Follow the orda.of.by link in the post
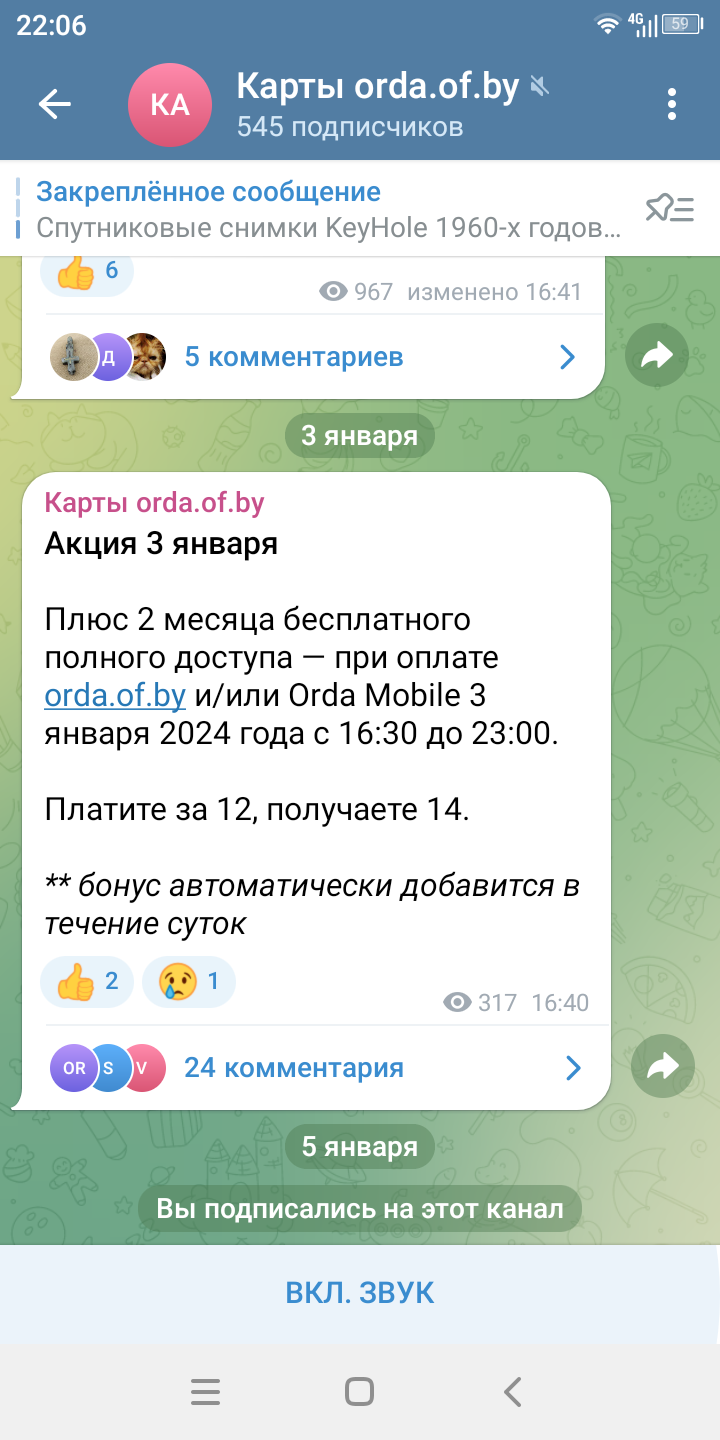This screenshot has width=720, height=1440. [115, 696]
